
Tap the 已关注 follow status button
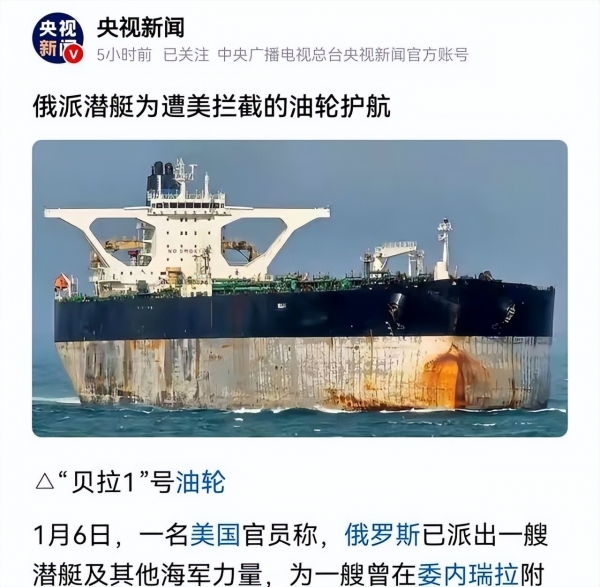pos(184,56)
